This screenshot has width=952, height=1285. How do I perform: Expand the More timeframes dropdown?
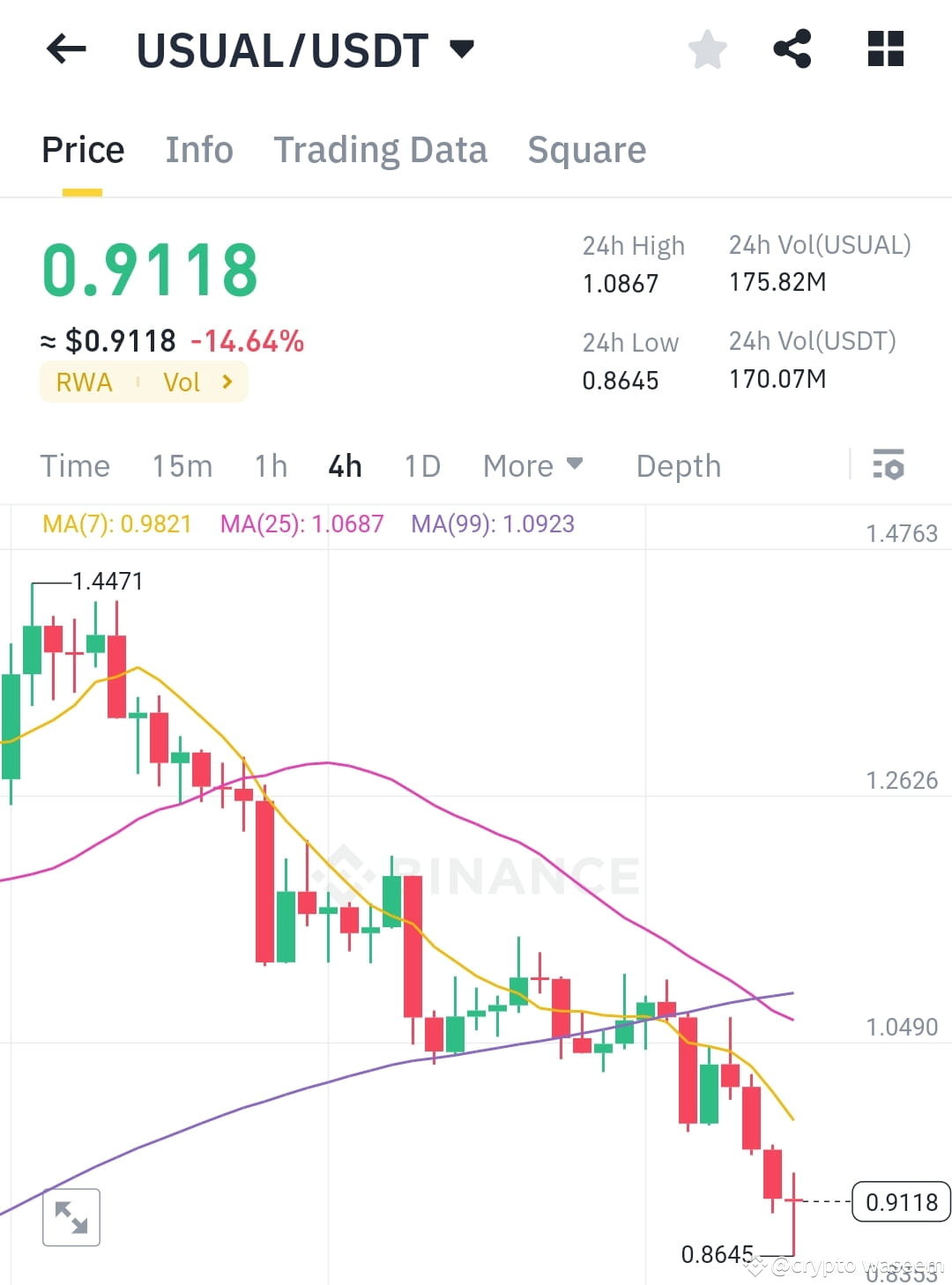click(532, 465)
